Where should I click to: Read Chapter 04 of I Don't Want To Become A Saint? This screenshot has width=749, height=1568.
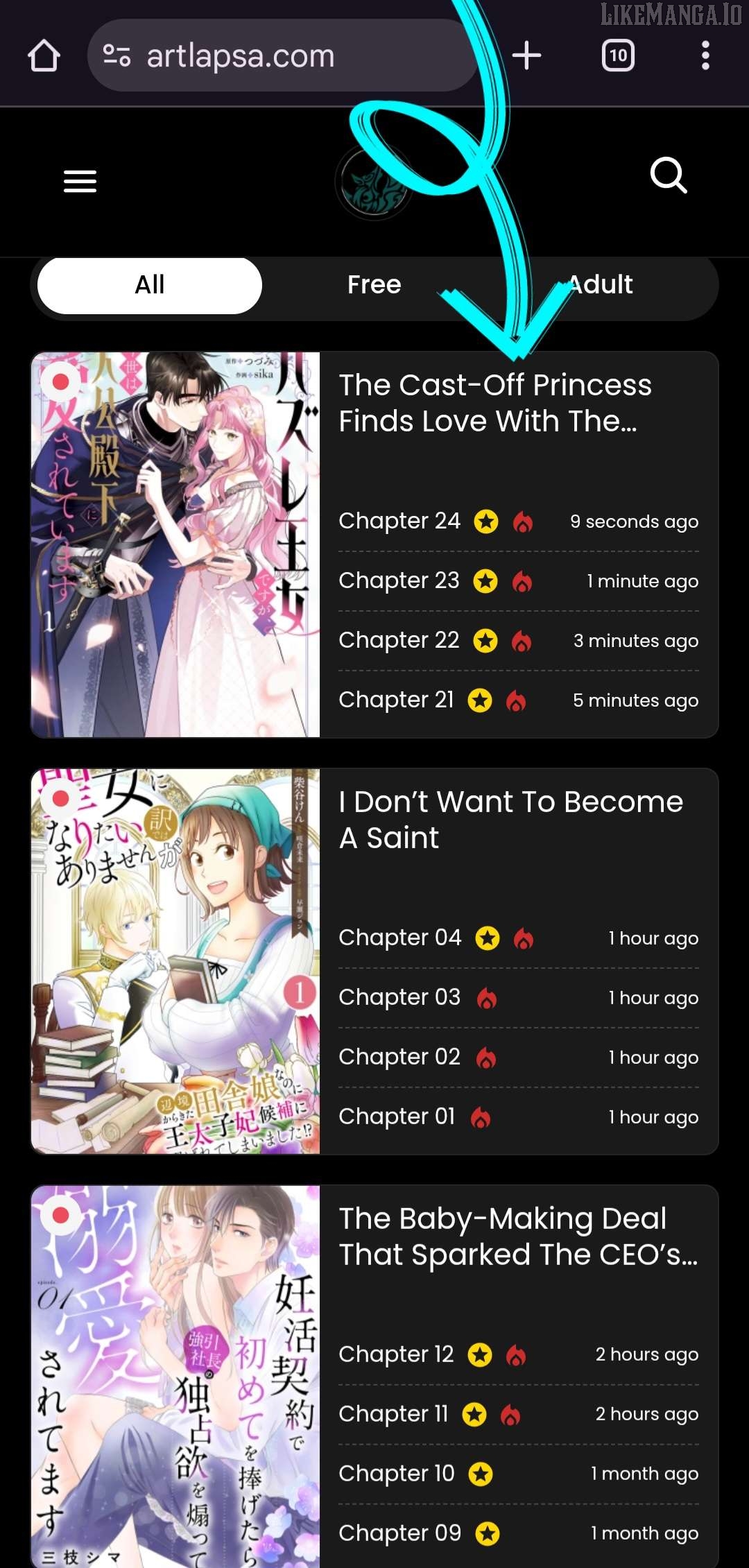400,938
